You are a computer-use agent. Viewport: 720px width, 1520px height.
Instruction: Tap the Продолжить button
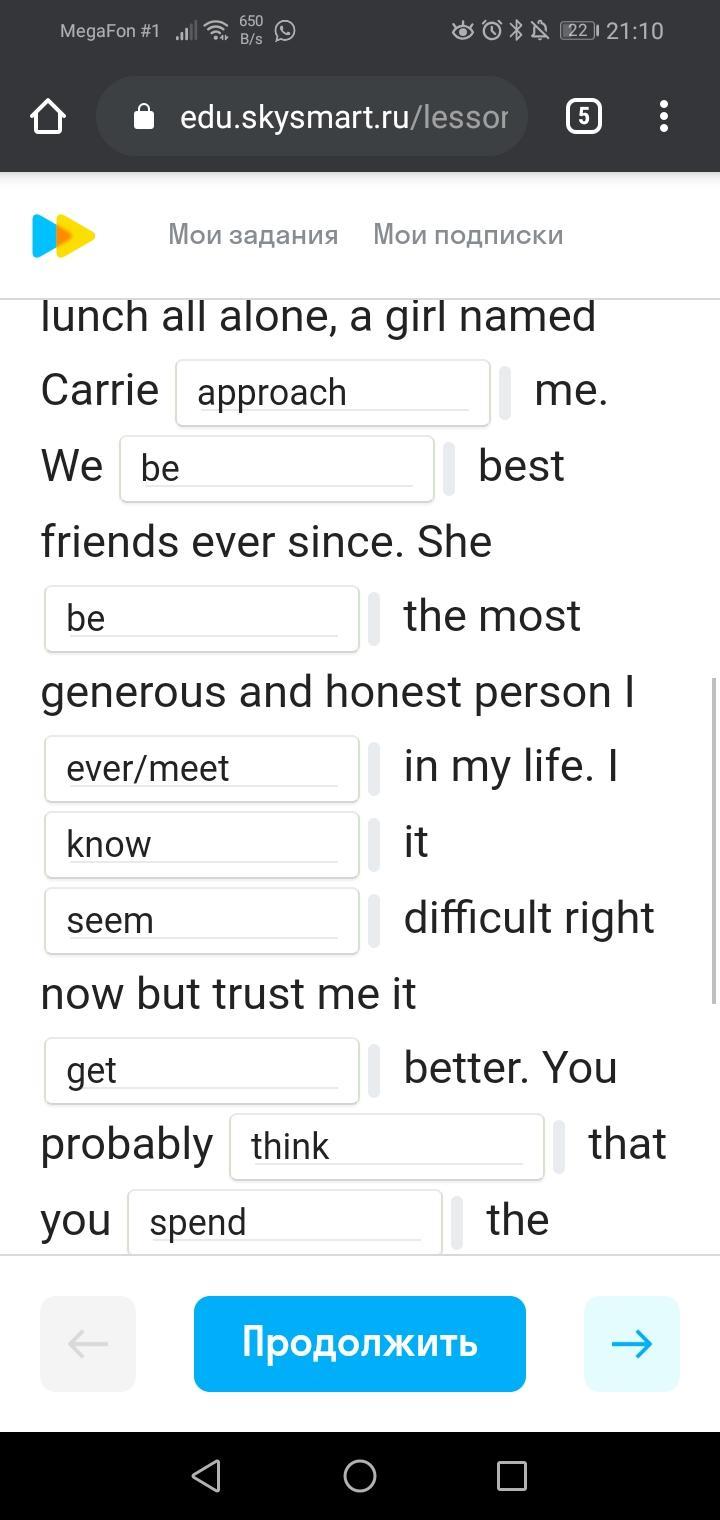pos(360,1343)
